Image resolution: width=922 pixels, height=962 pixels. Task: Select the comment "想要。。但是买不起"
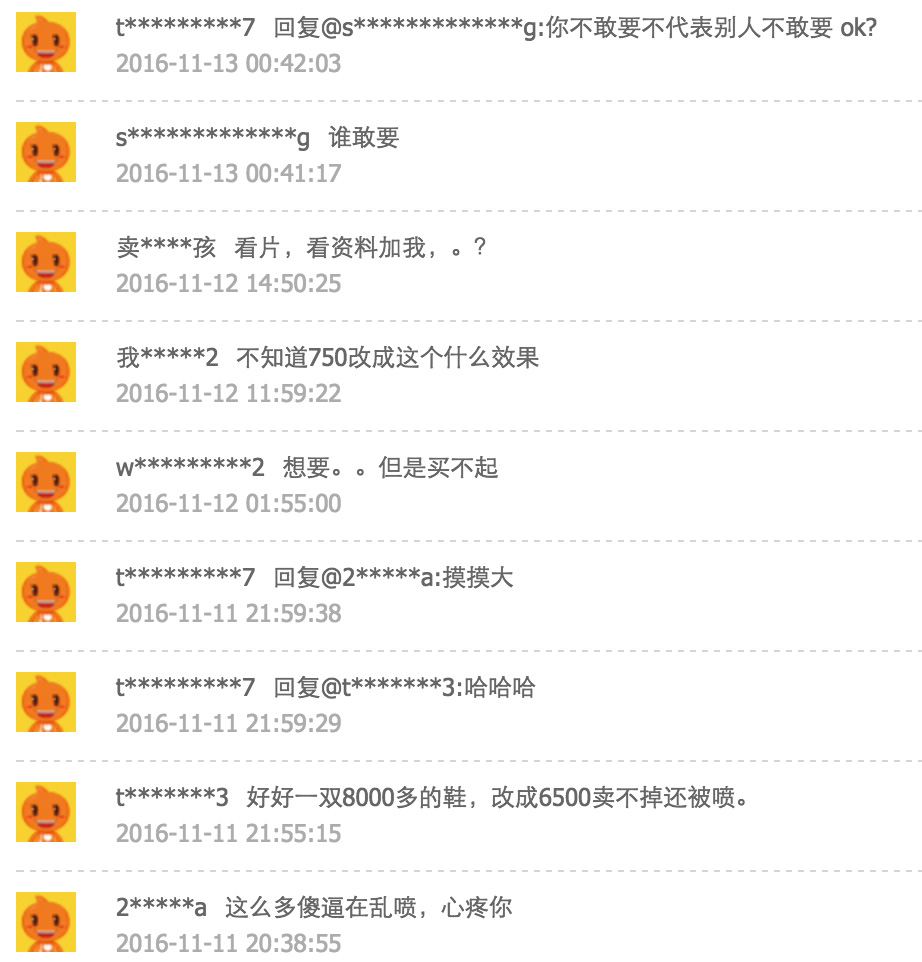(x=390, y=468)
